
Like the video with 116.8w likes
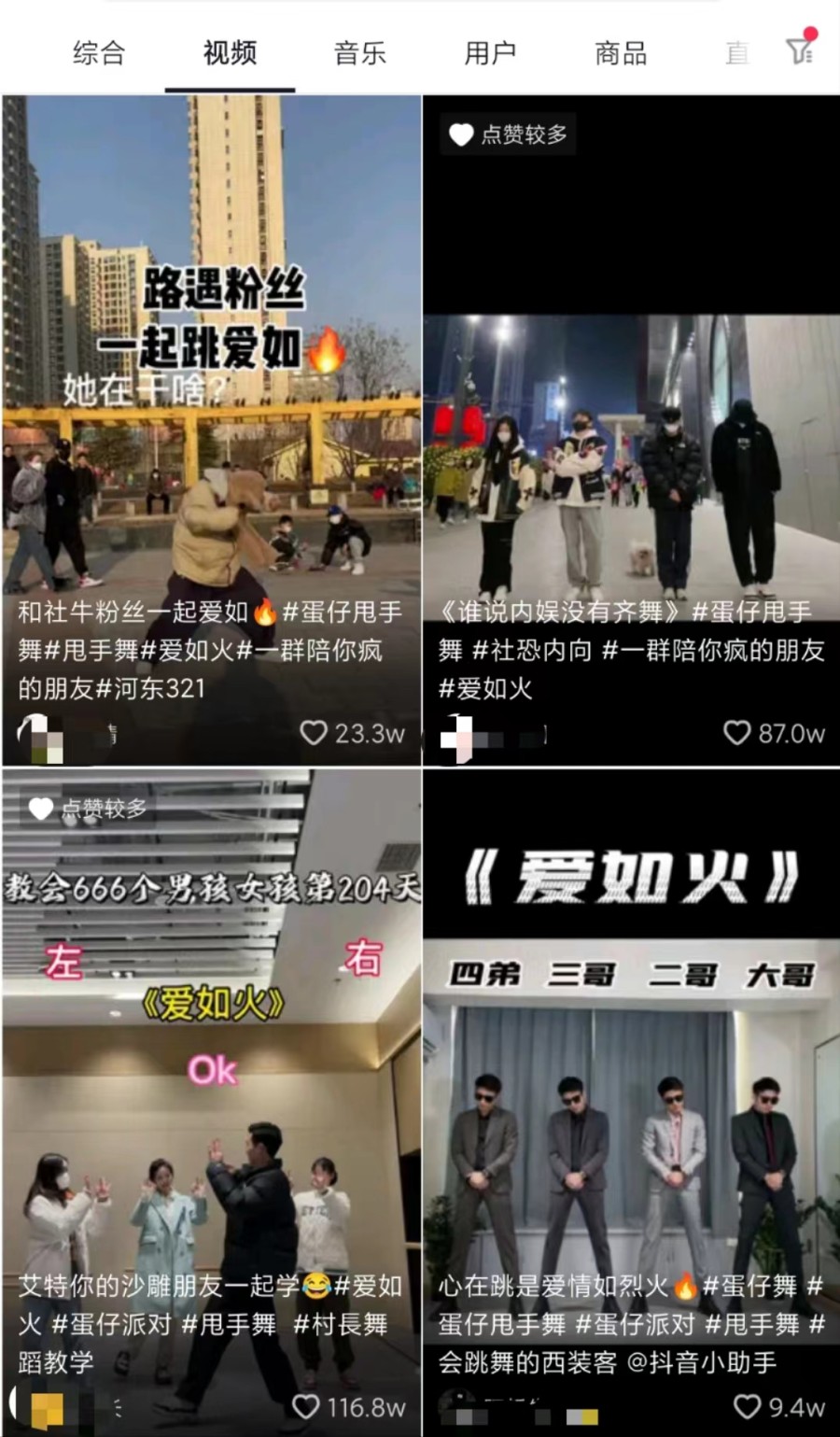(x=306, y=1406)
